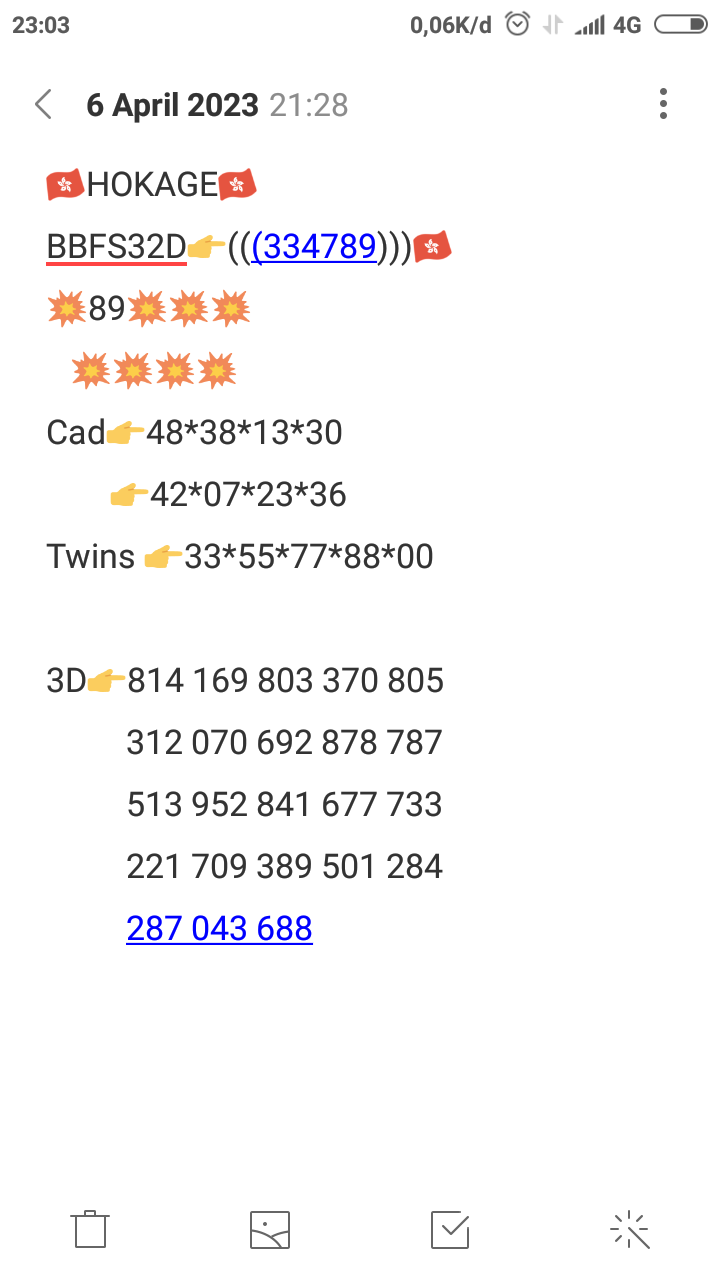Open the linked number 287 043 688
The height and width of the screenshot is (1280, 720).
click(x=219, y=928)
